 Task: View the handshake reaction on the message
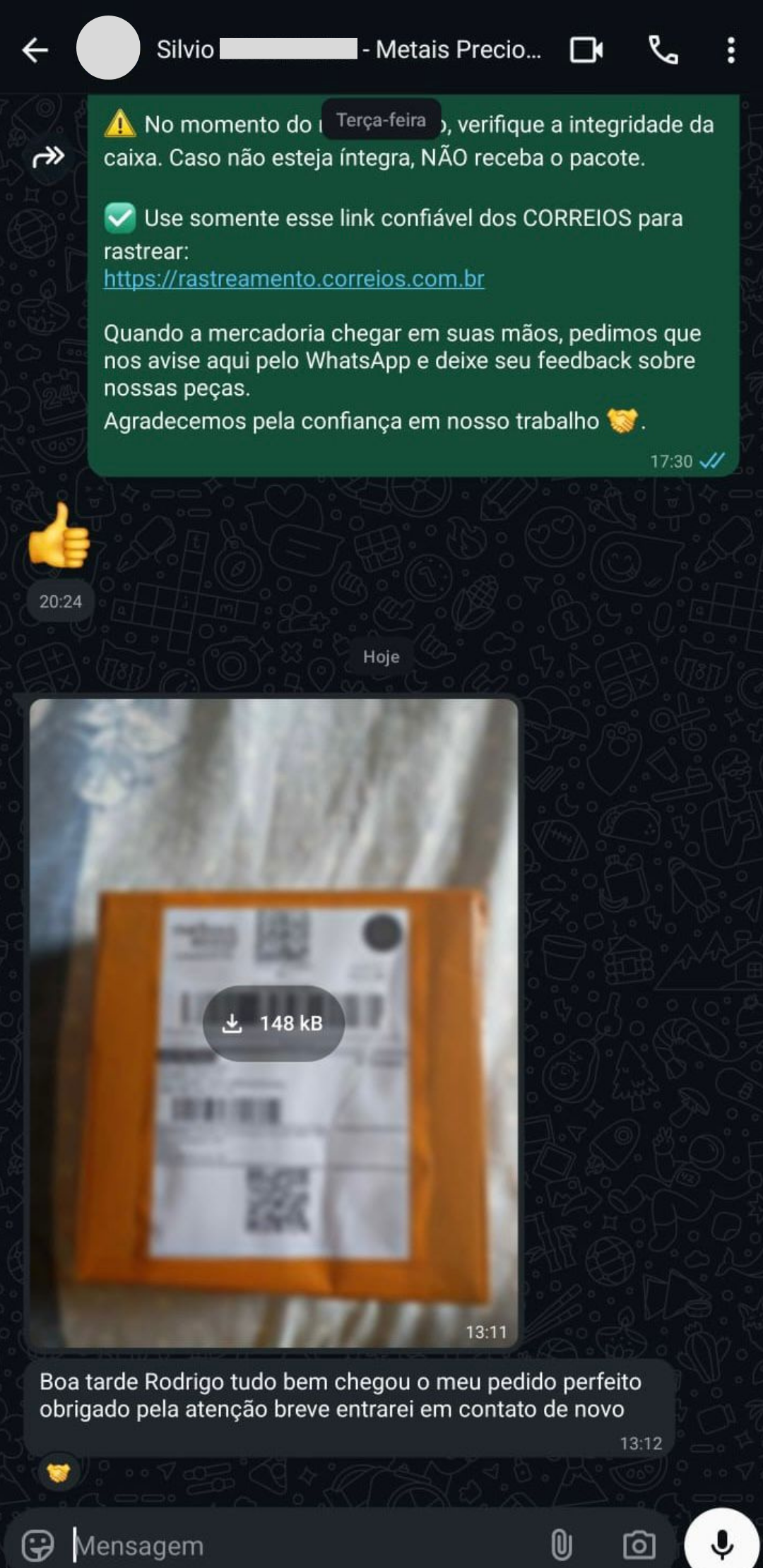click(58, 1473)
